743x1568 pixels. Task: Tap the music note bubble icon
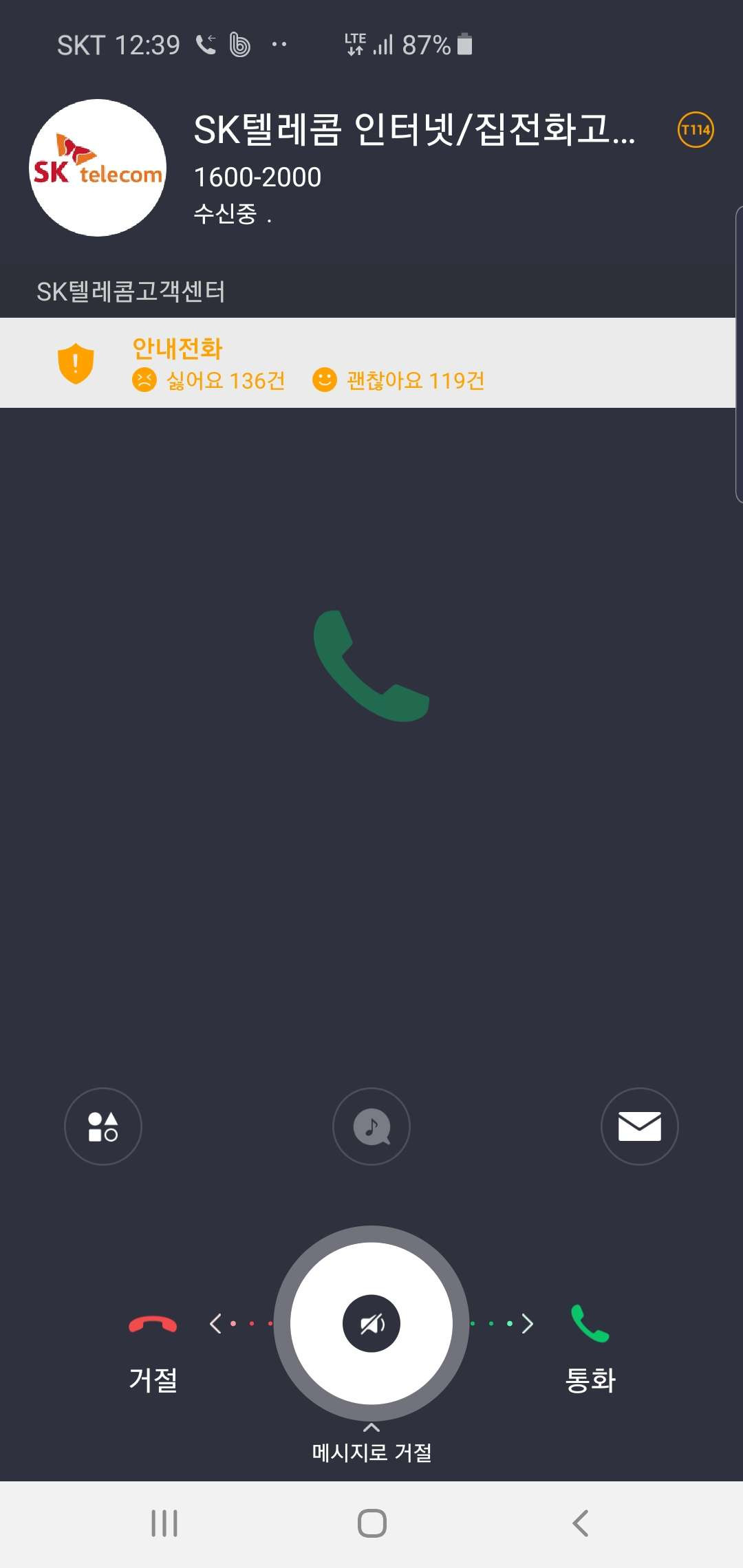click(371, 1126)
